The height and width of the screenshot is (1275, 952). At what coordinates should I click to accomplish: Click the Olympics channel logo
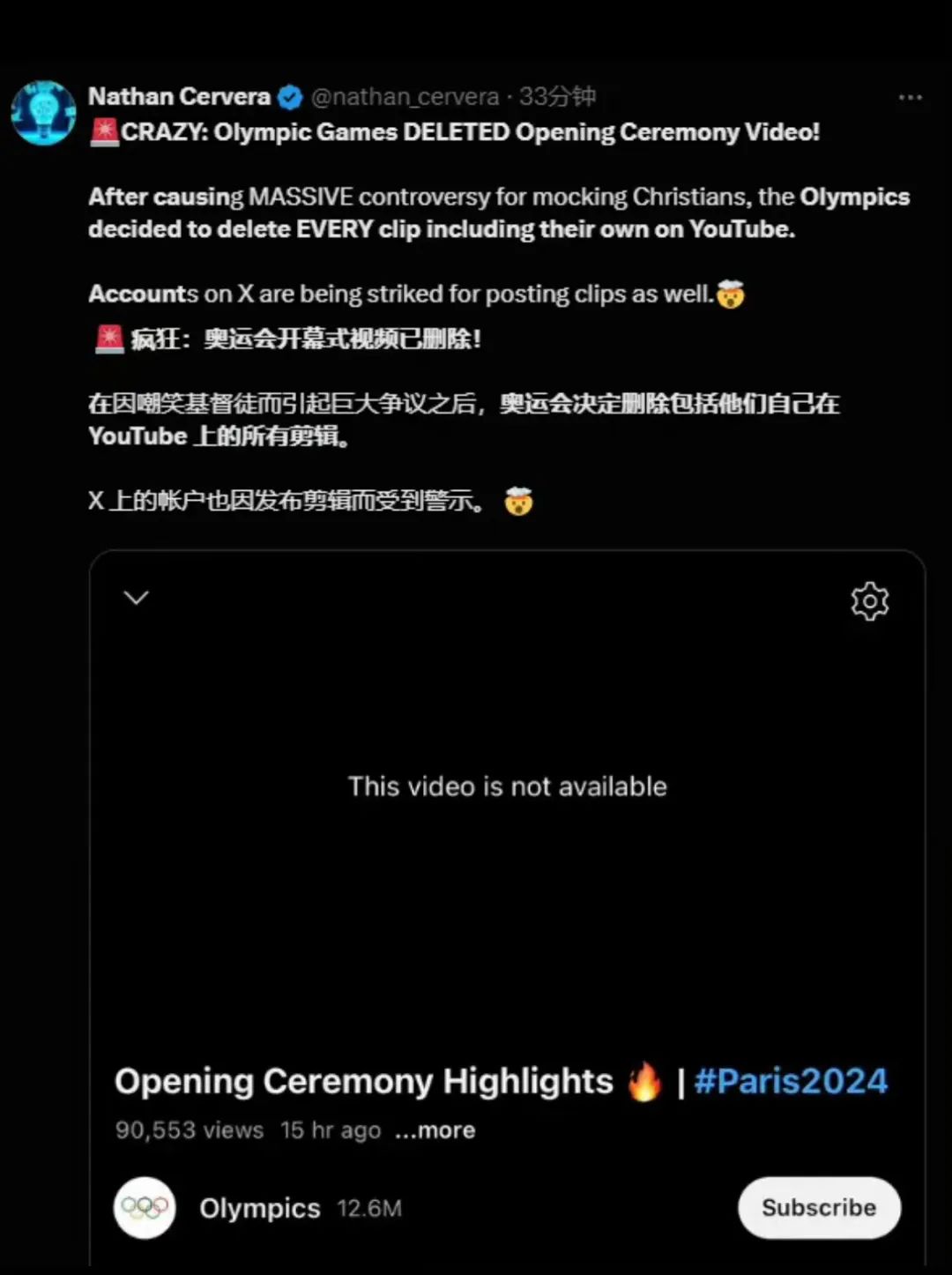[145, 1208]
